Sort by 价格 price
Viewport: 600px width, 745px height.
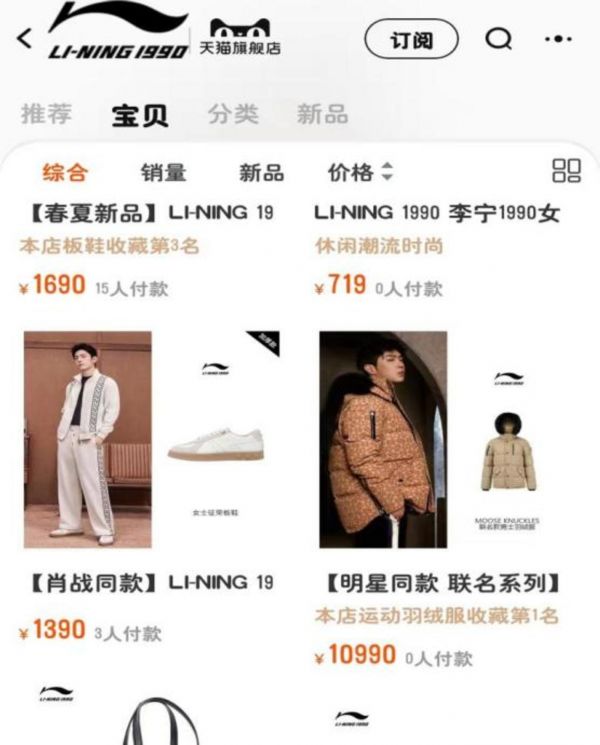tap(360, 172)
